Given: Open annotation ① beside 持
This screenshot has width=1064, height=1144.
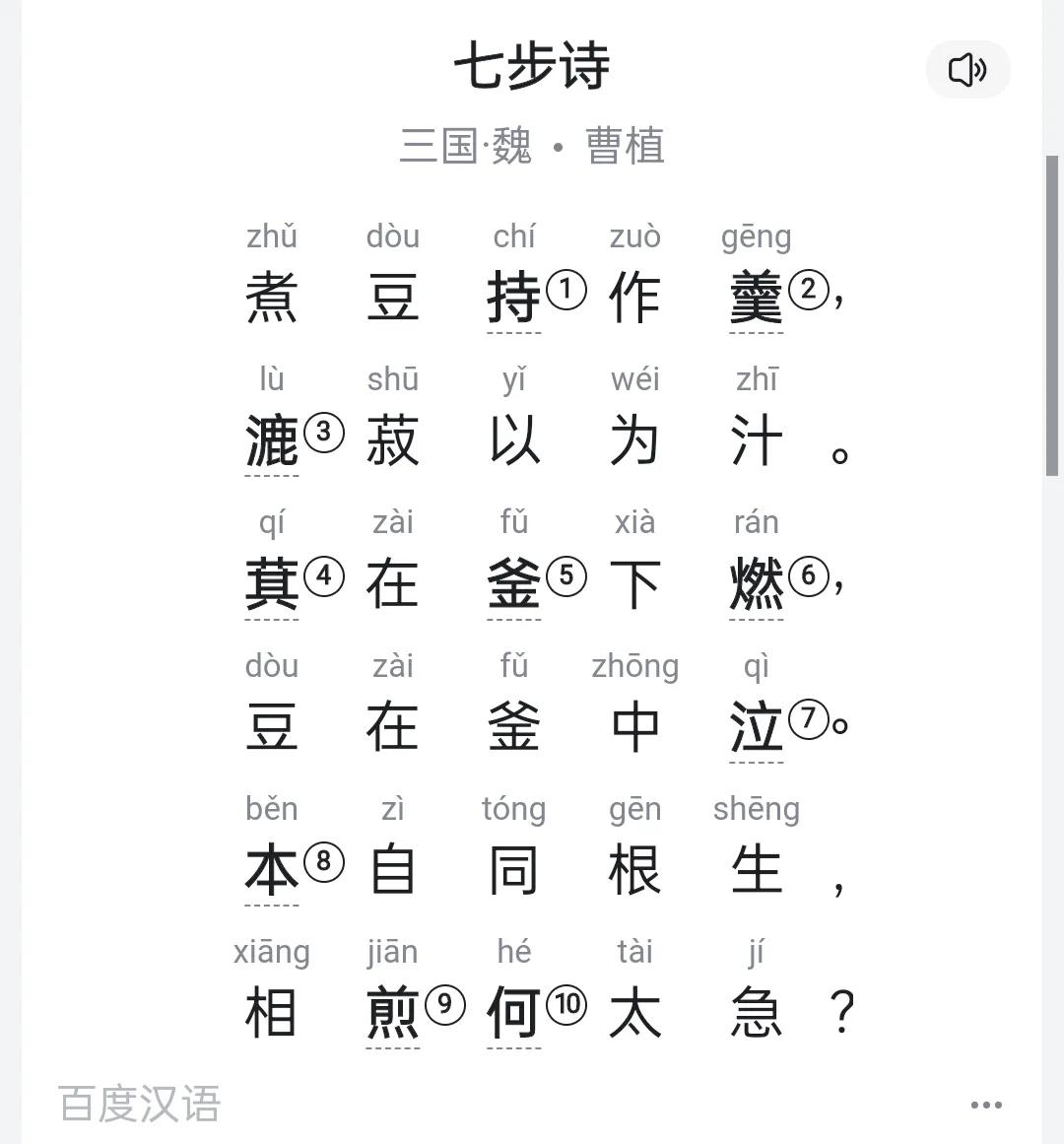Looking at the screenshot, I should coord(566,291).
